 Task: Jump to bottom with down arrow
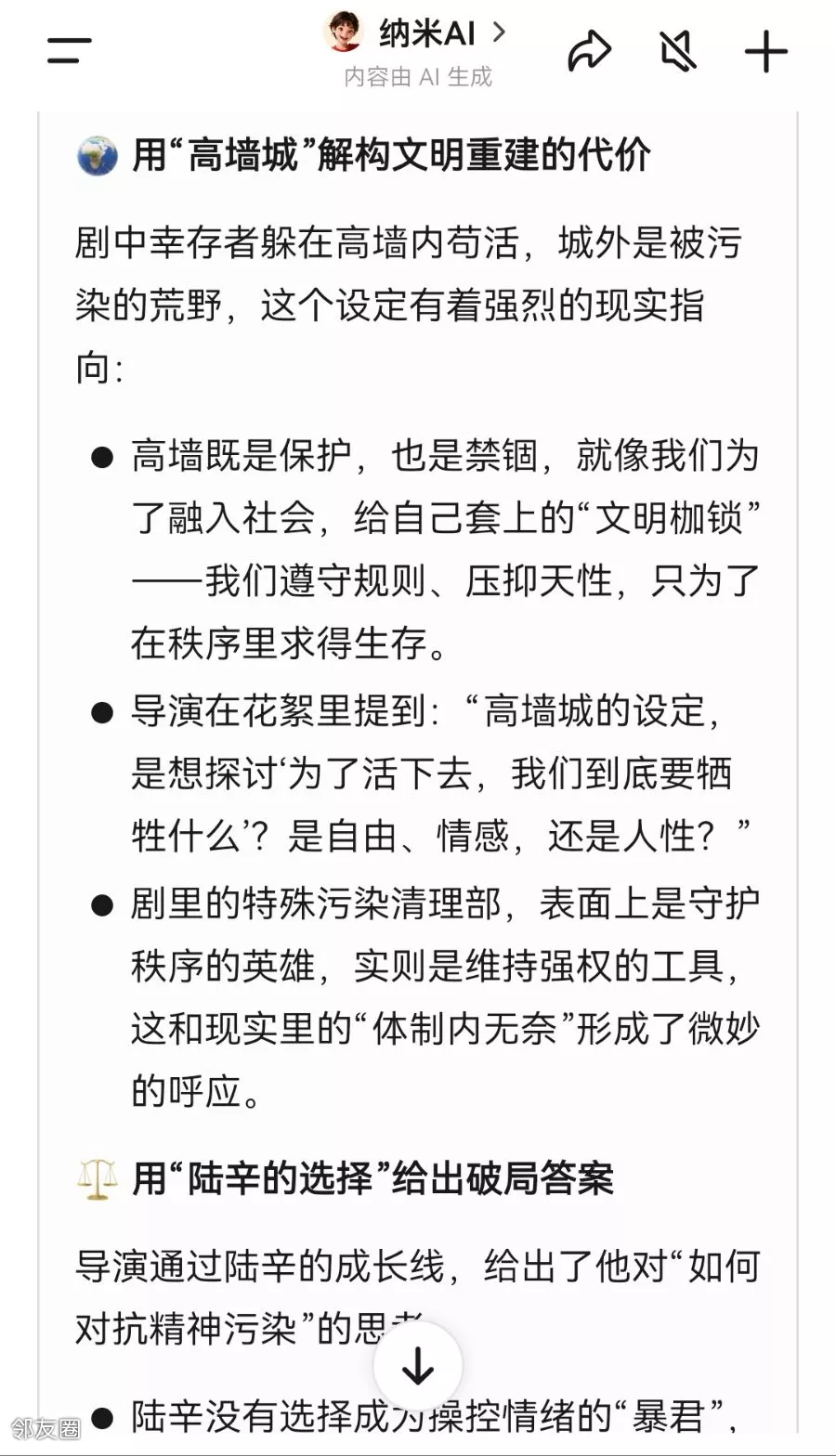[x=418, y=1365]
